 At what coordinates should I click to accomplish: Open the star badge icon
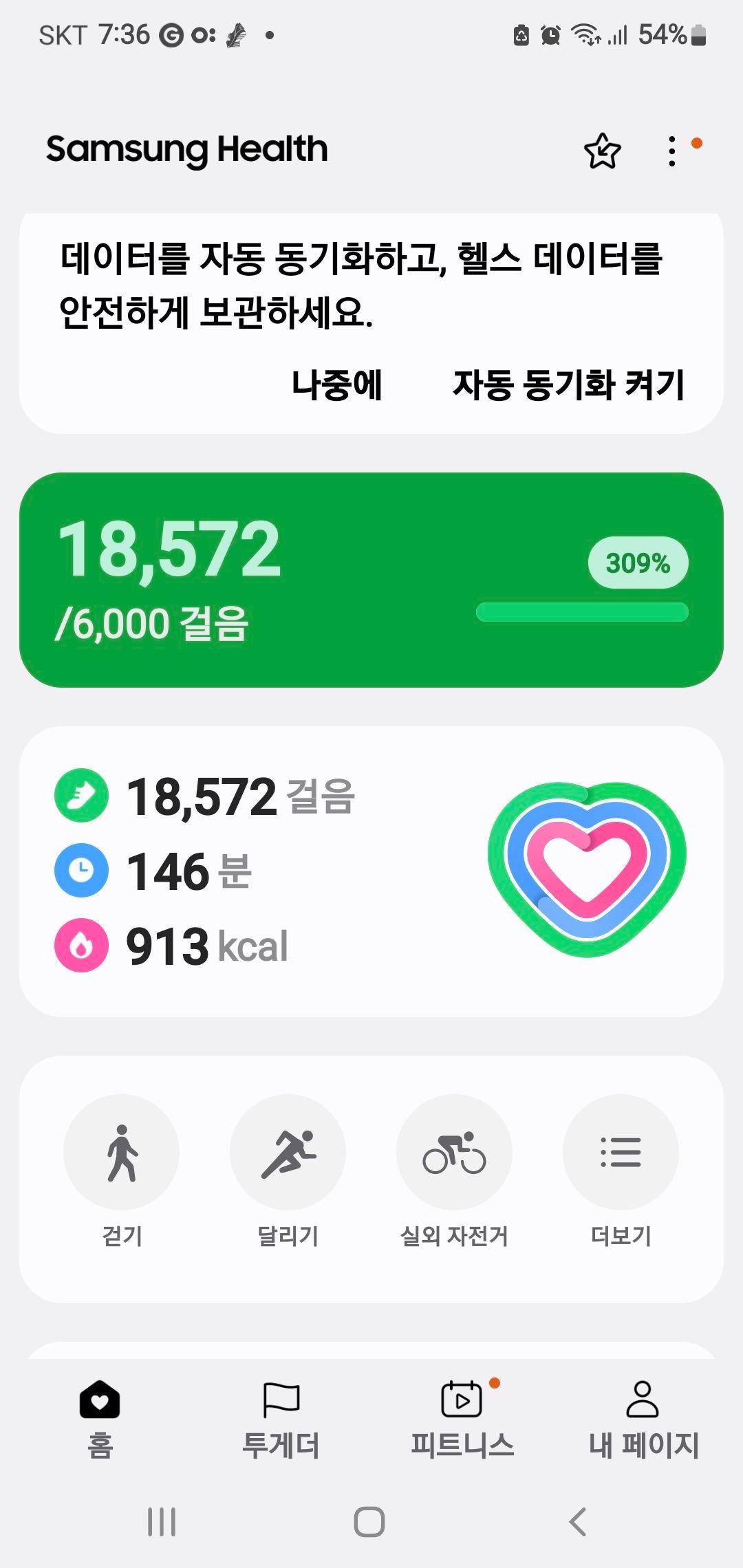pos(602,151)
